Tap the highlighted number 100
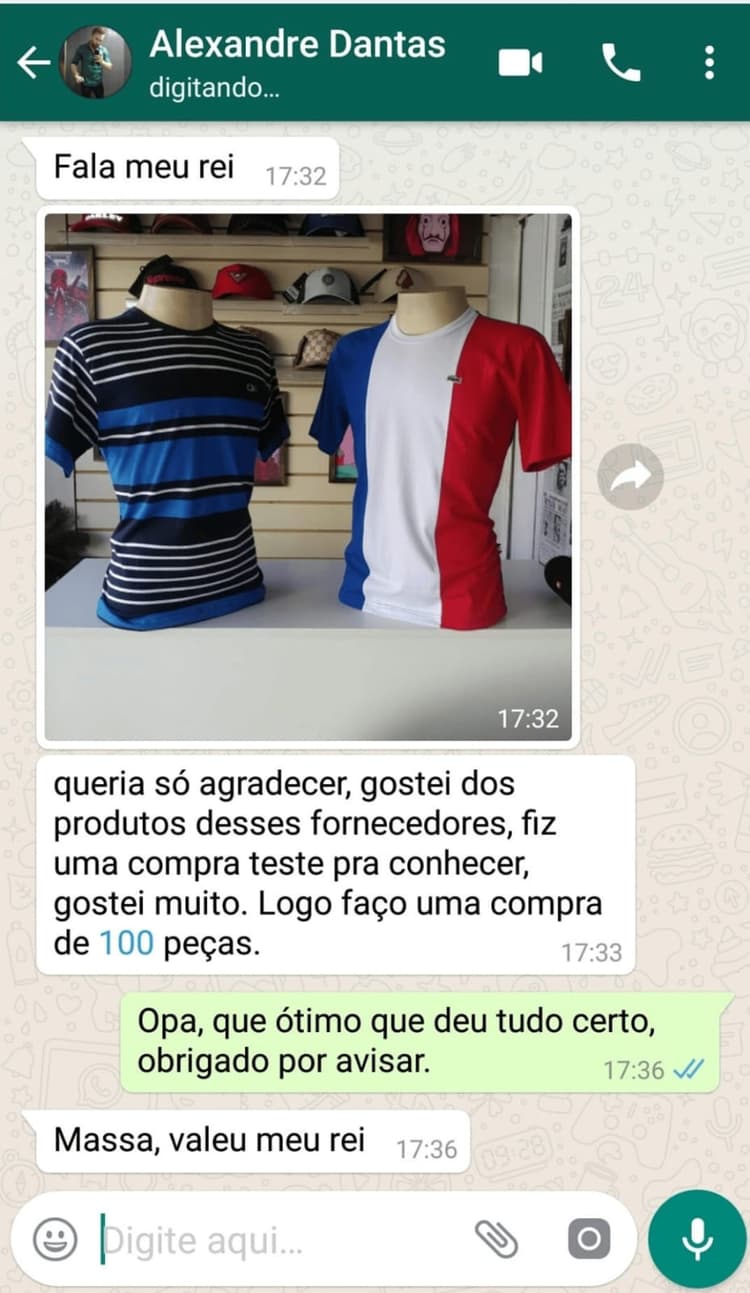750x1293 pixels. click(x=126, y=942)
